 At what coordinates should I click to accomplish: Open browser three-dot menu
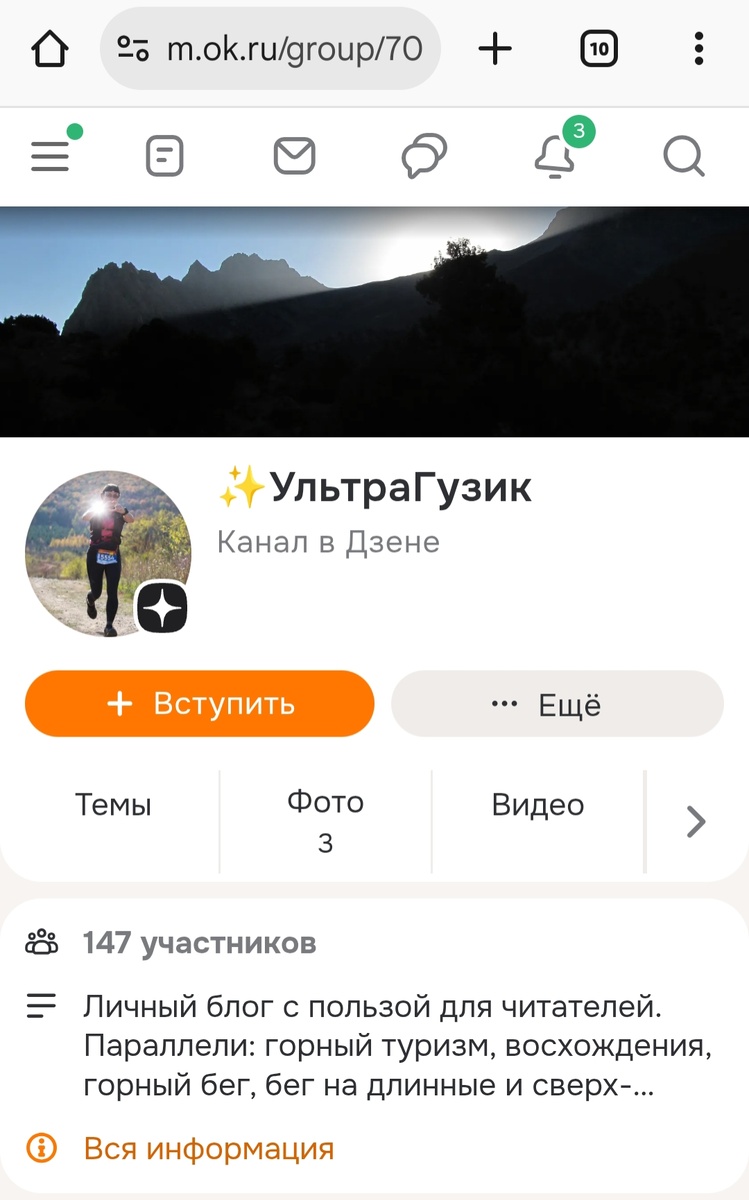point(698,48)
